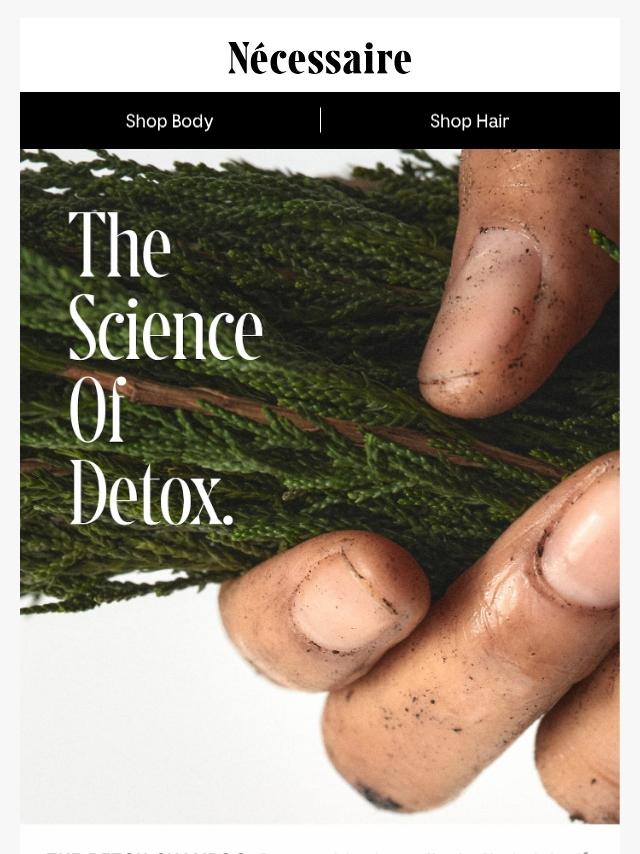
Task: Go to Shop Hair
Action: coord(469,121)
